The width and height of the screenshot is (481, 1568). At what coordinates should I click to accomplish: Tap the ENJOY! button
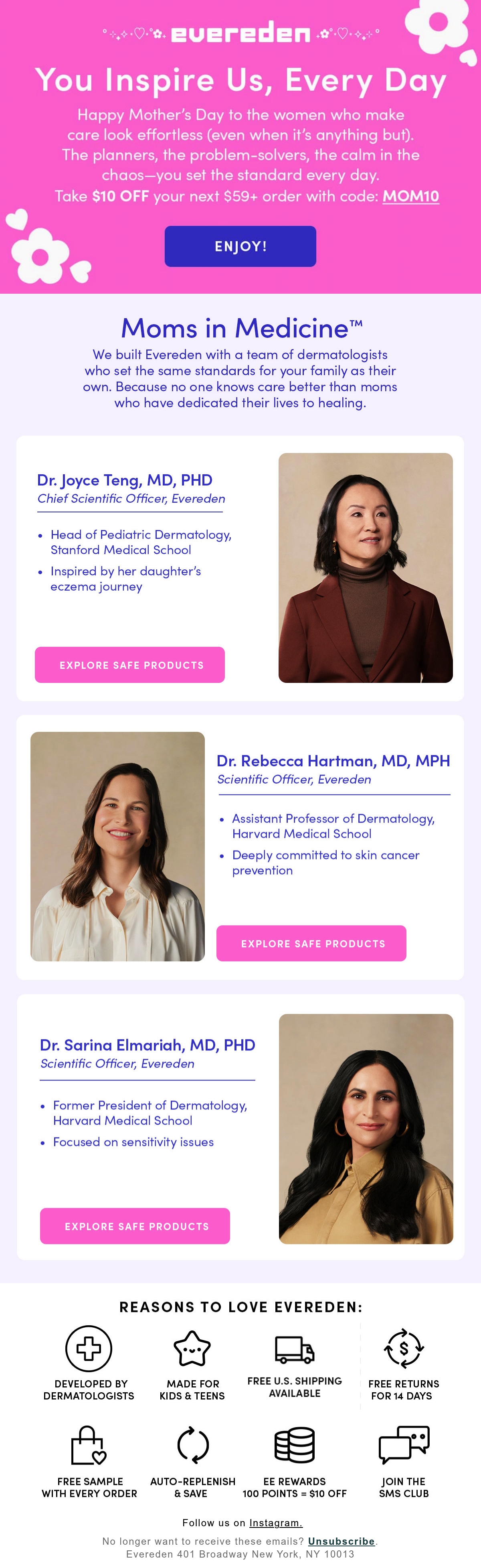(x=240, y=246)
